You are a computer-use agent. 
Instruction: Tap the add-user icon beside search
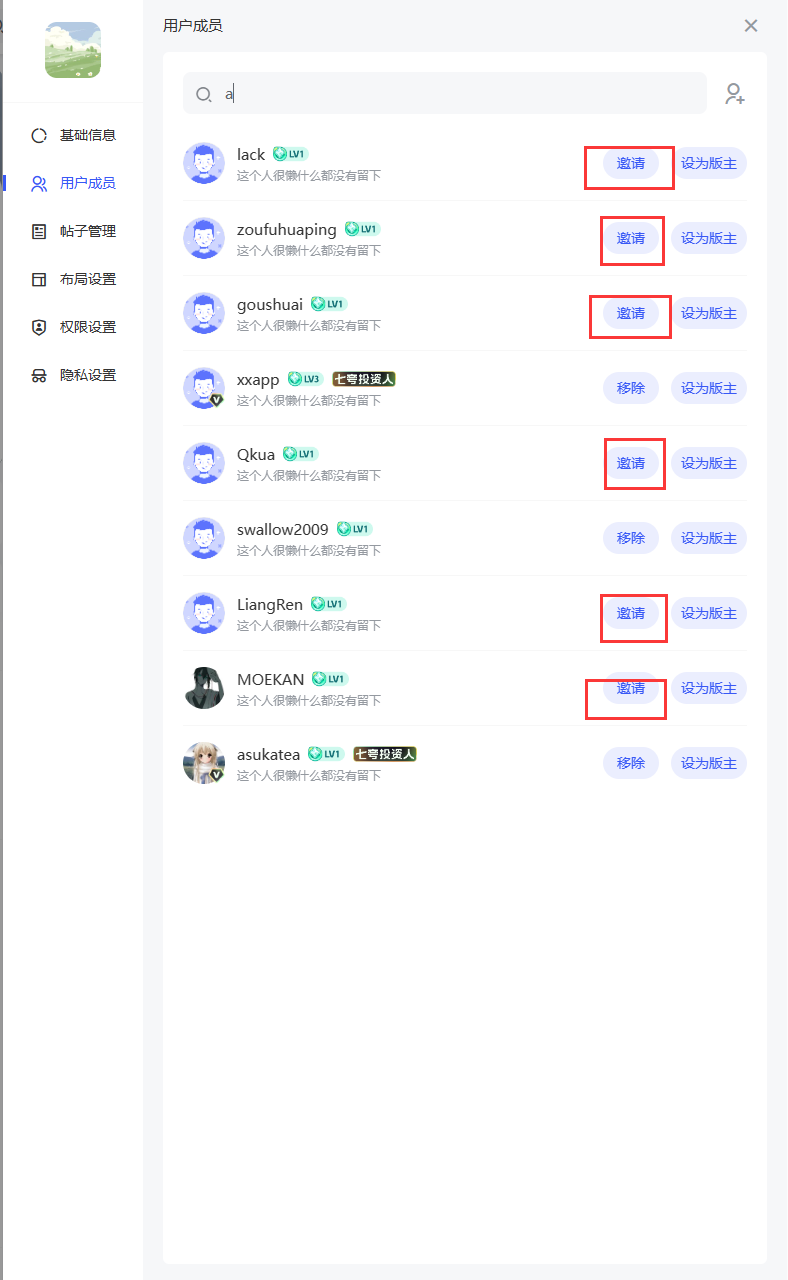(x=735, y=94)
